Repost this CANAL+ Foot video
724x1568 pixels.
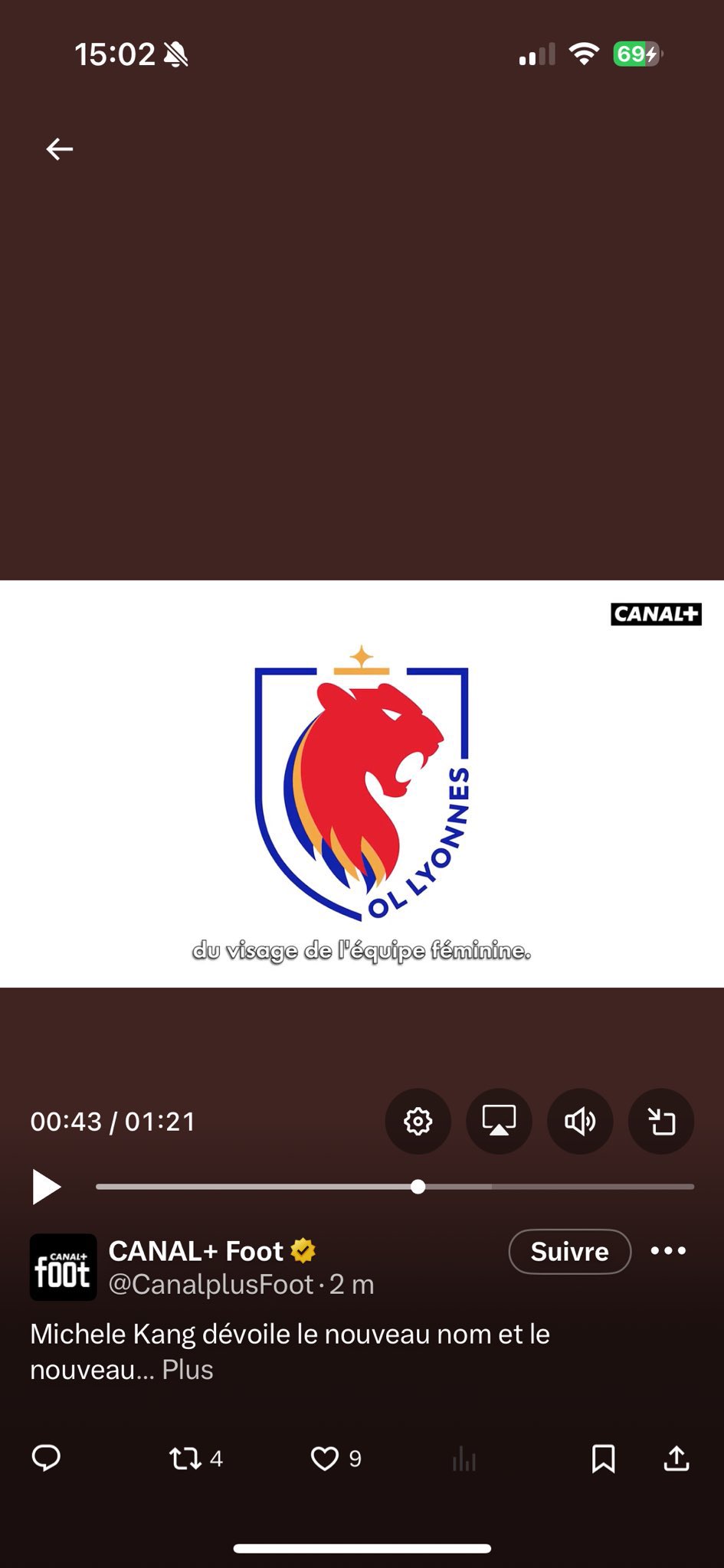coord(185,1459)
